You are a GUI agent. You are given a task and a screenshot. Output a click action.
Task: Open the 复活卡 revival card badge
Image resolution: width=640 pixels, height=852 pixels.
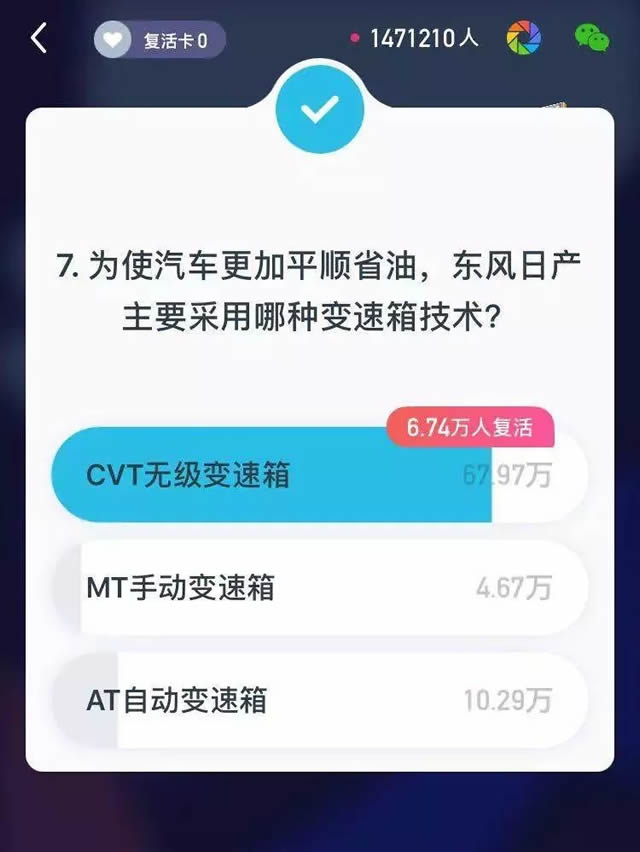click(159, 40)
